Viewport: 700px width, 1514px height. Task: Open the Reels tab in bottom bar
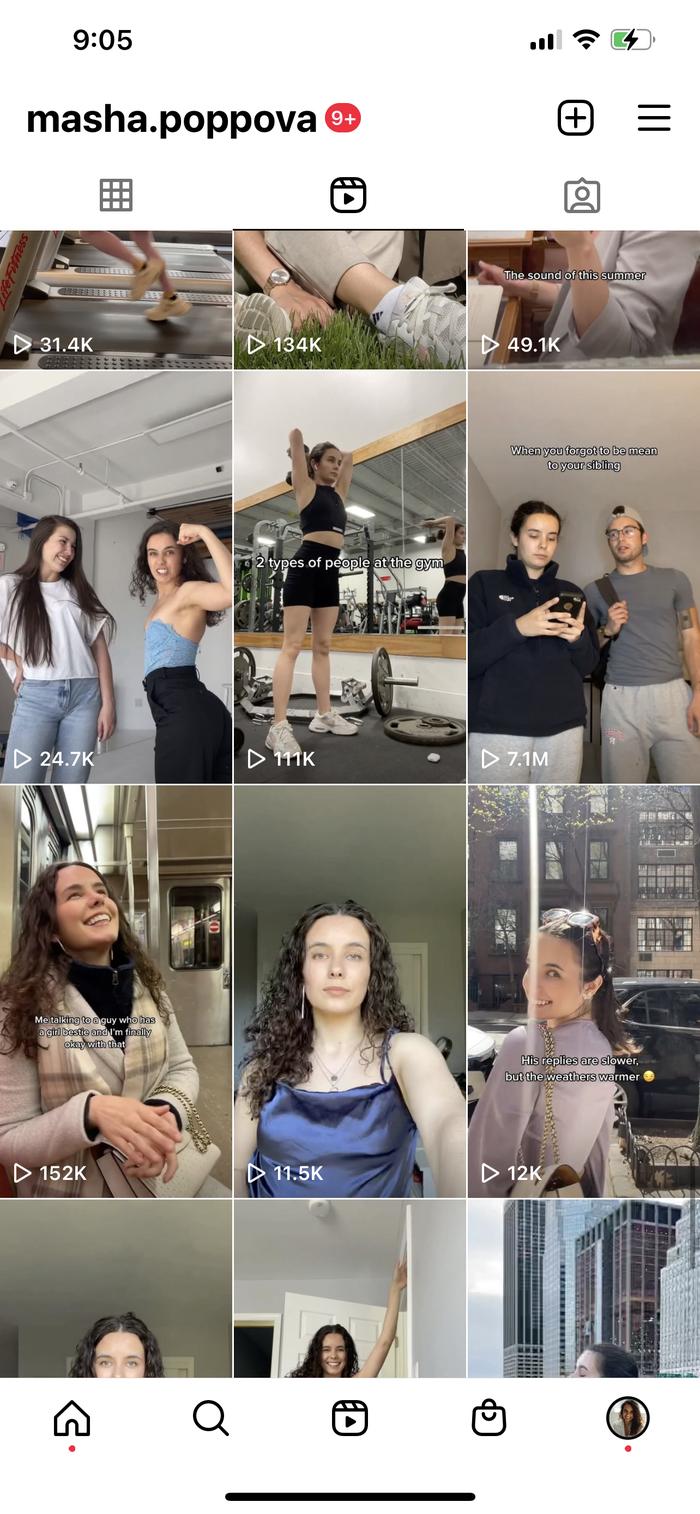click(x=350, y=1418)
